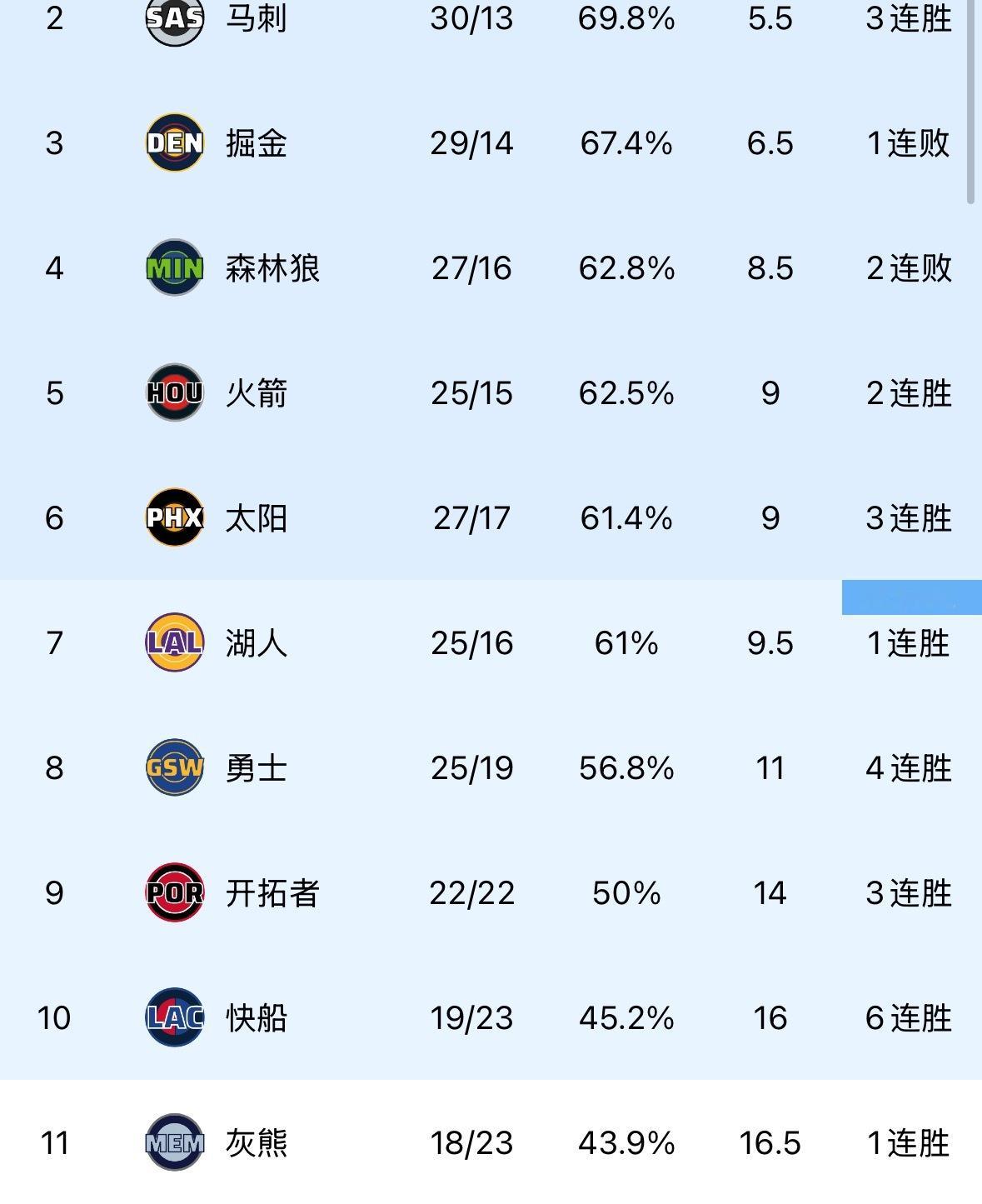982x1204 pixels.
Task: Select the Lakers LAL logo
Action: tap(173, 642)
